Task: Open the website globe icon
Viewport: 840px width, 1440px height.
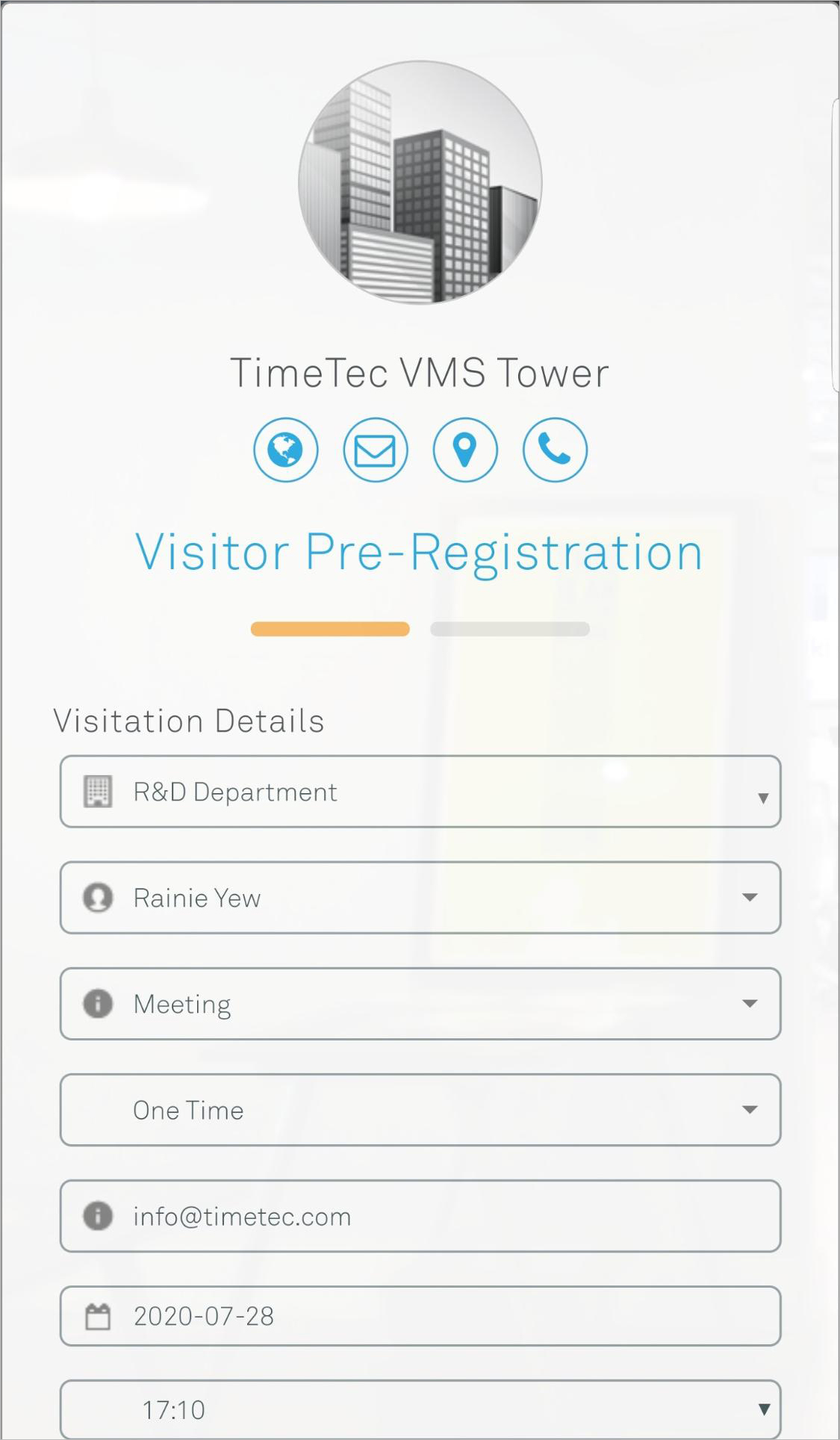Action: (x=286, y=450)
